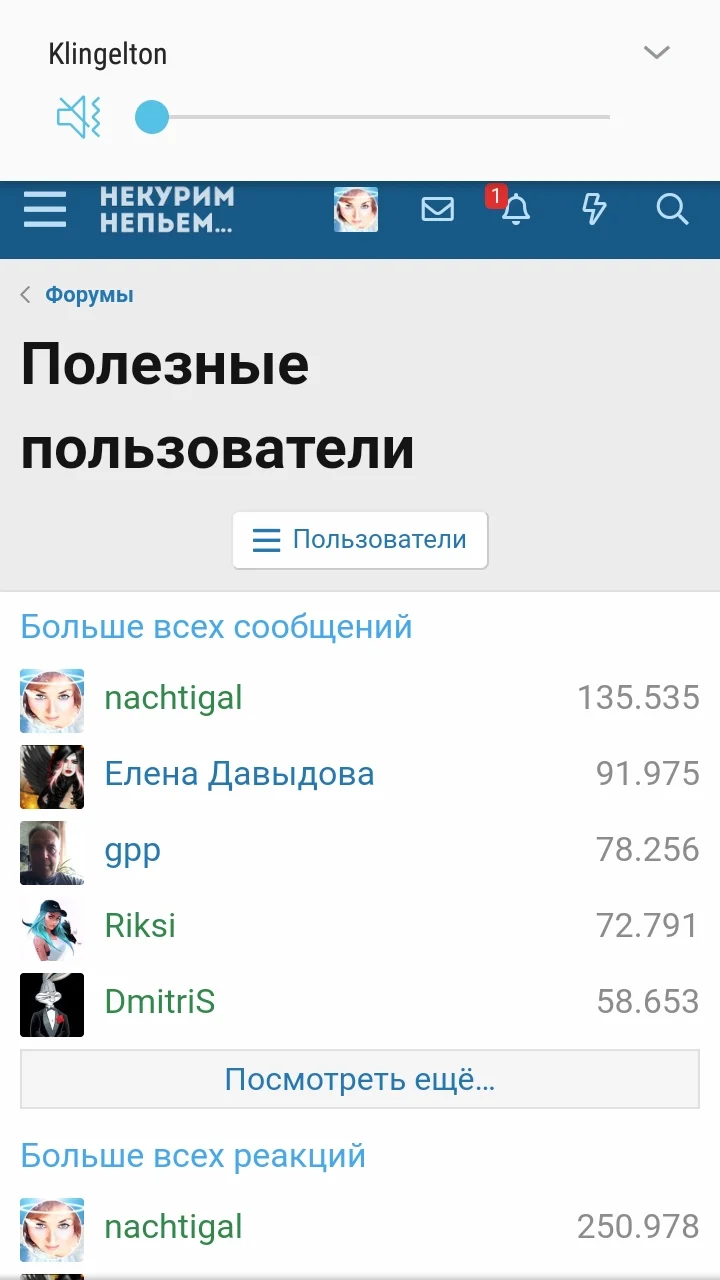
Task: Open Елена Давыдова's avatar thumbnail
Action: pyautogui.click(x=52, y=777)
